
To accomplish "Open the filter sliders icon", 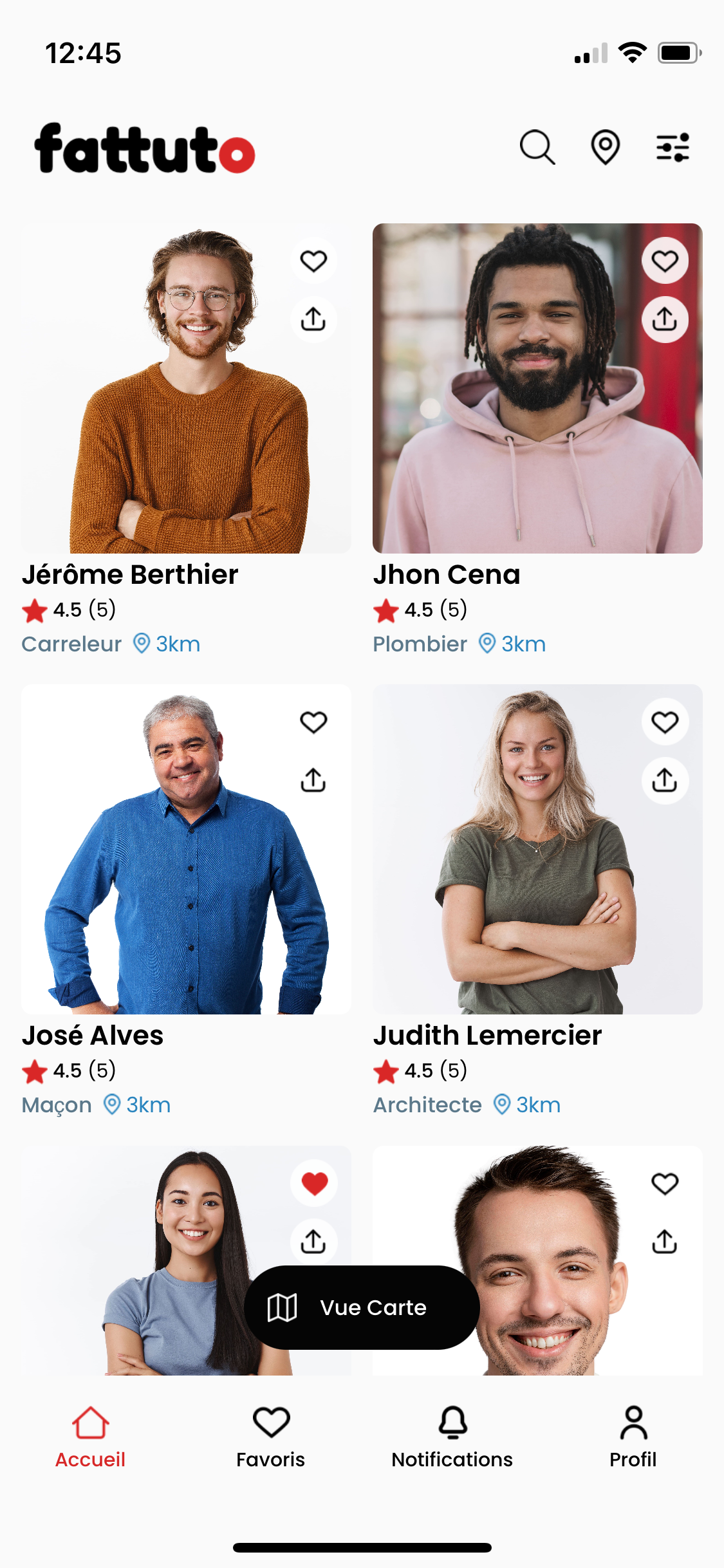I will click(673, 147).
